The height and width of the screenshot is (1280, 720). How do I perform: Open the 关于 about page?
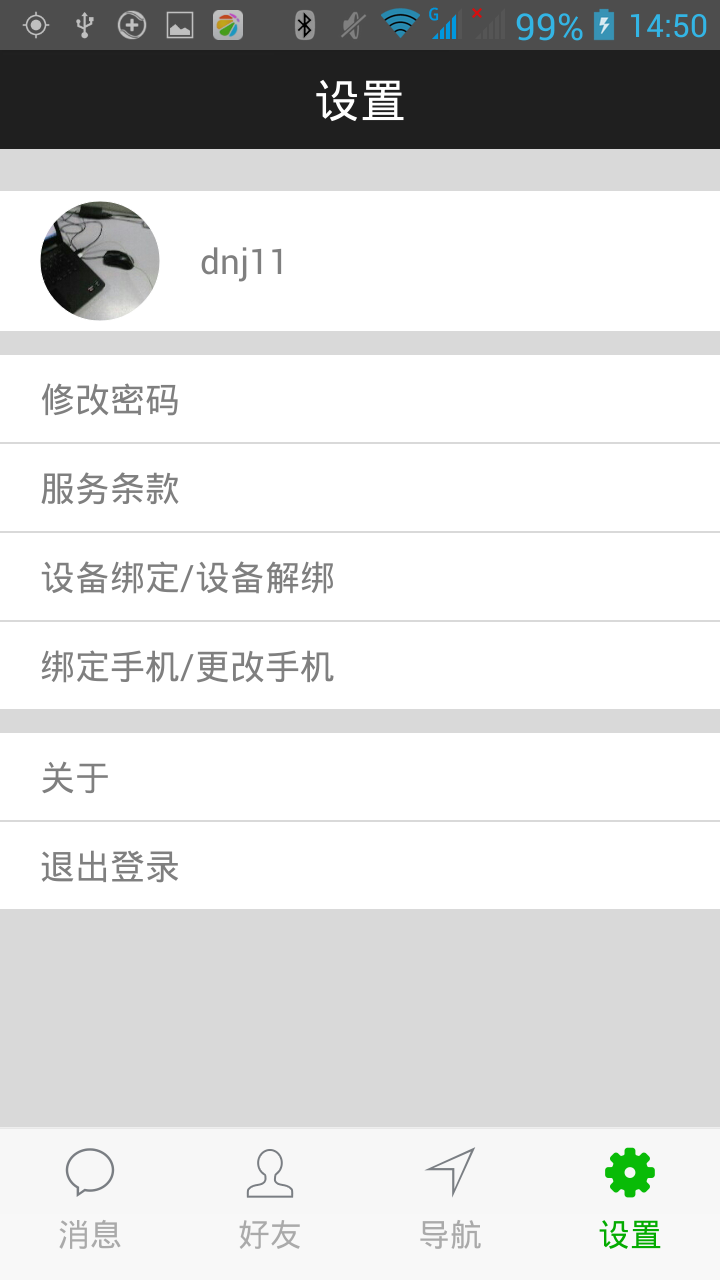click(360, 777)
